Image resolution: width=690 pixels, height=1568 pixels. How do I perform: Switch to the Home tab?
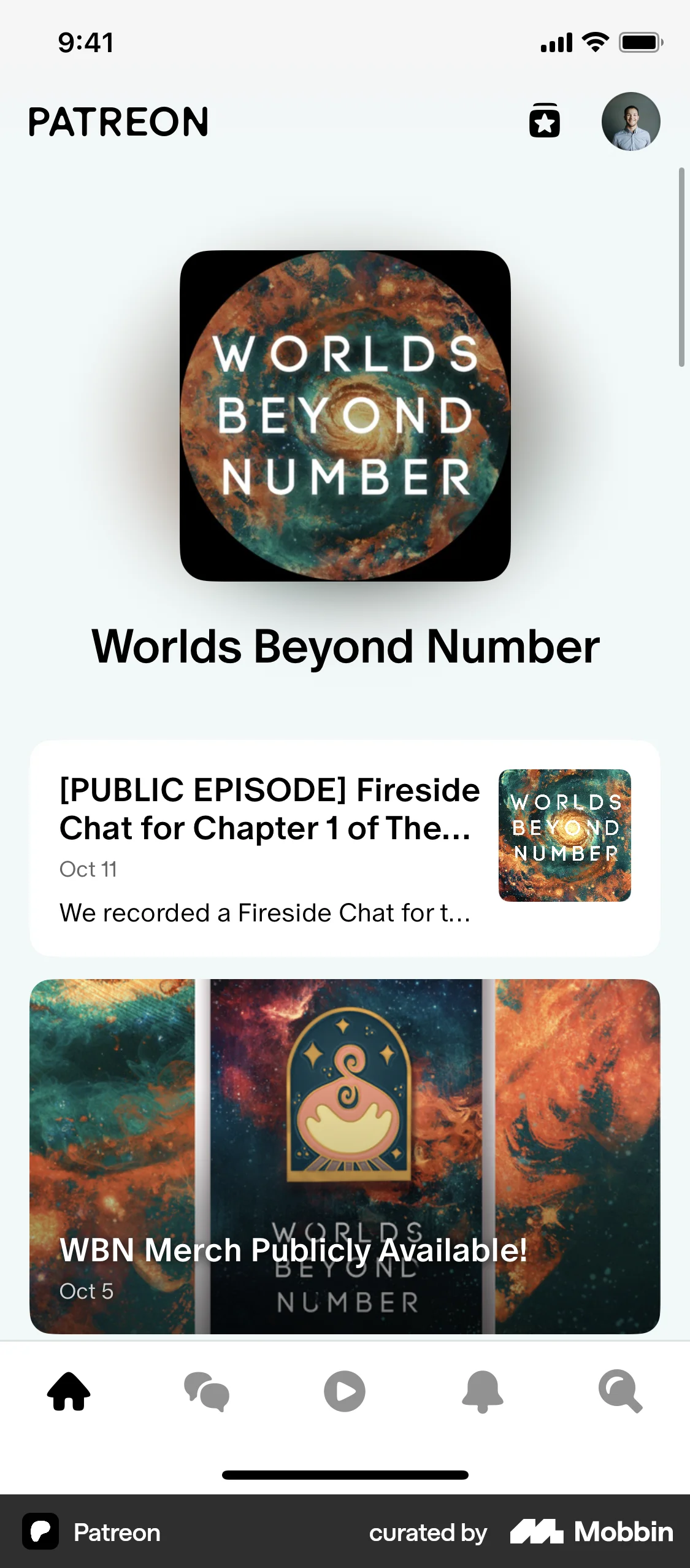(69, 1391)
